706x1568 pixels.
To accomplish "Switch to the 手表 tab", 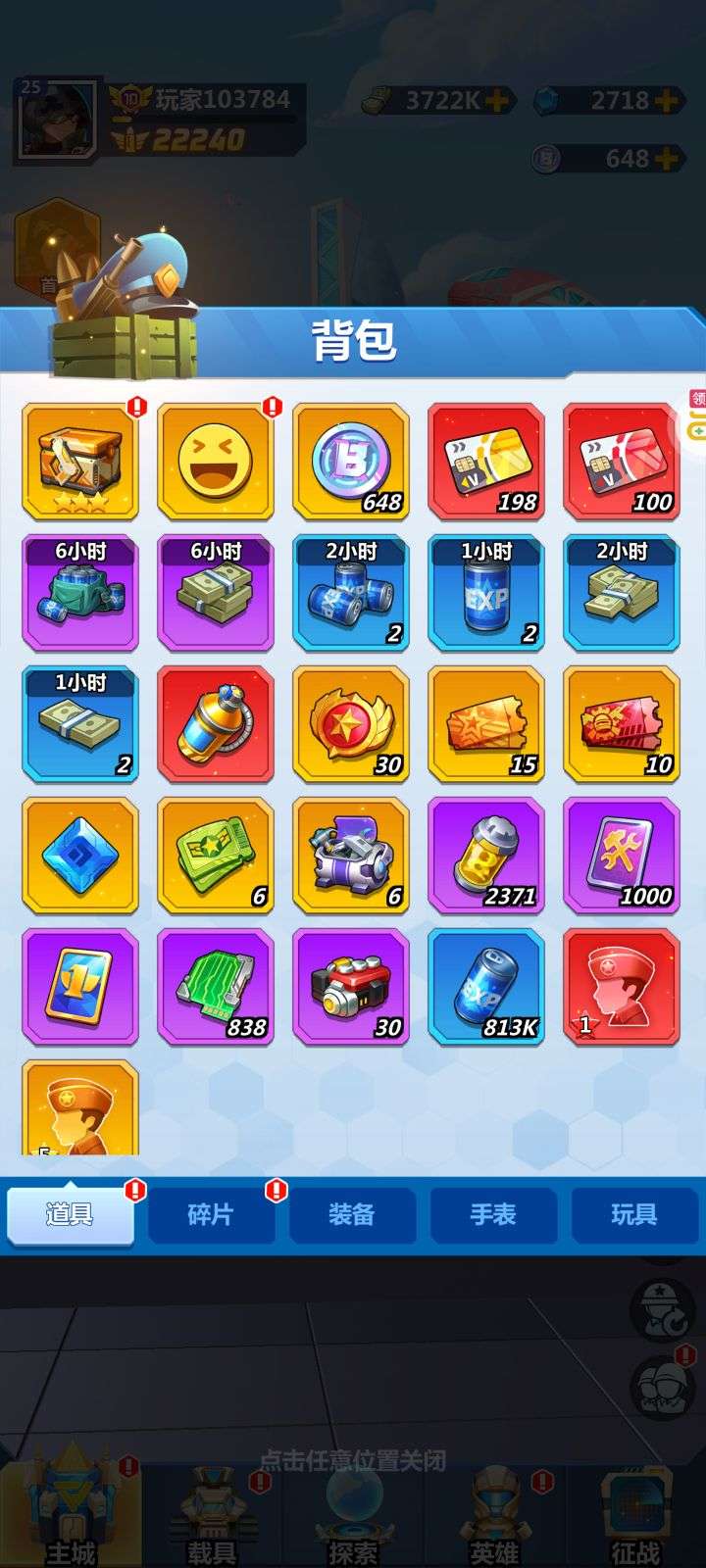I will (492, 1215).
